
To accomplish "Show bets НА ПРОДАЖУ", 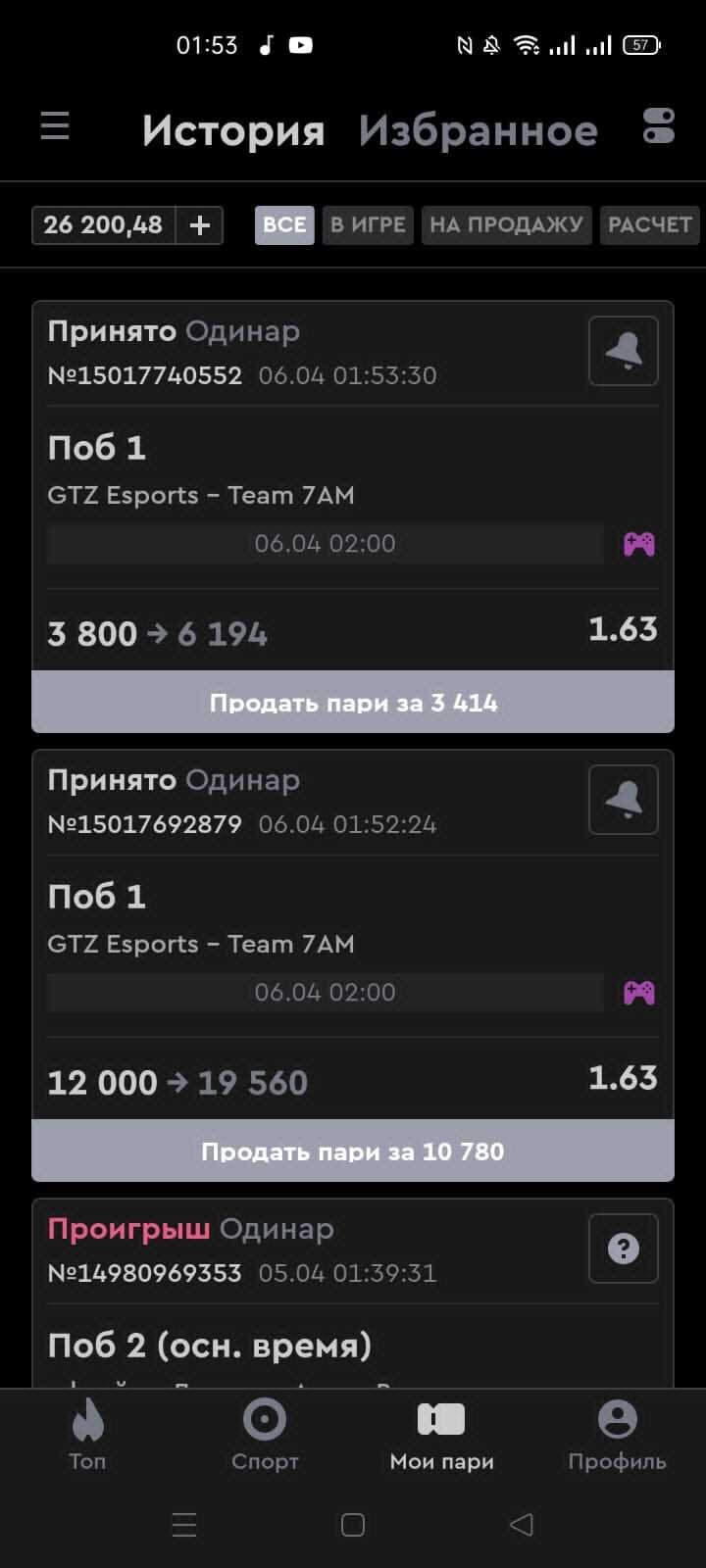I will [506, 225].
